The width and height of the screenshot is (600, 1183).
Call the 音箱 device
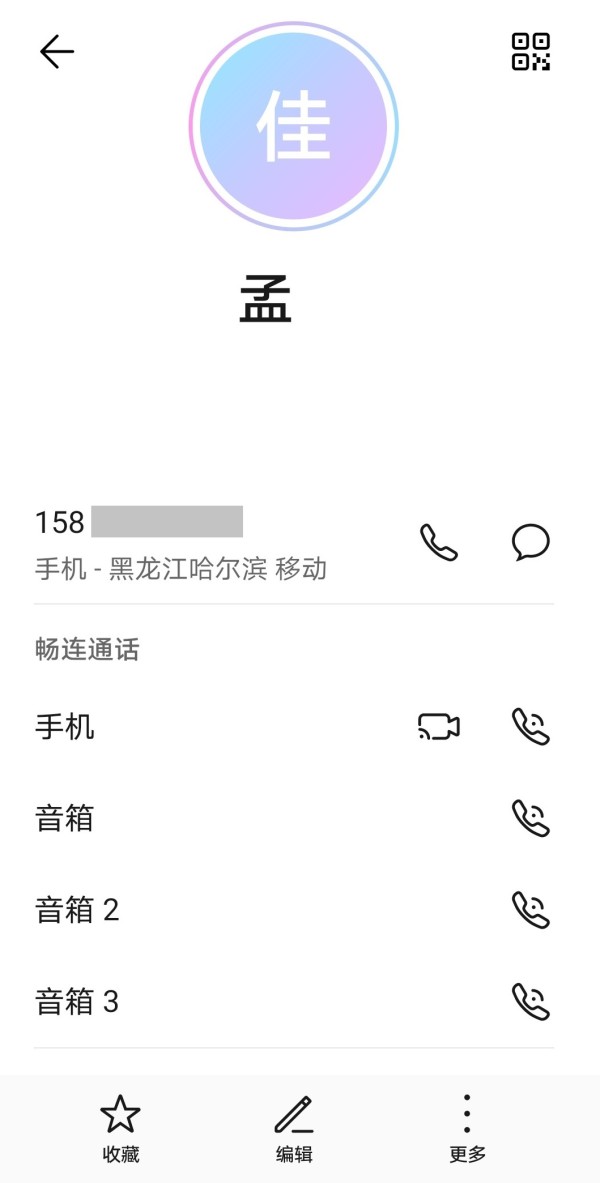(530, 818)
